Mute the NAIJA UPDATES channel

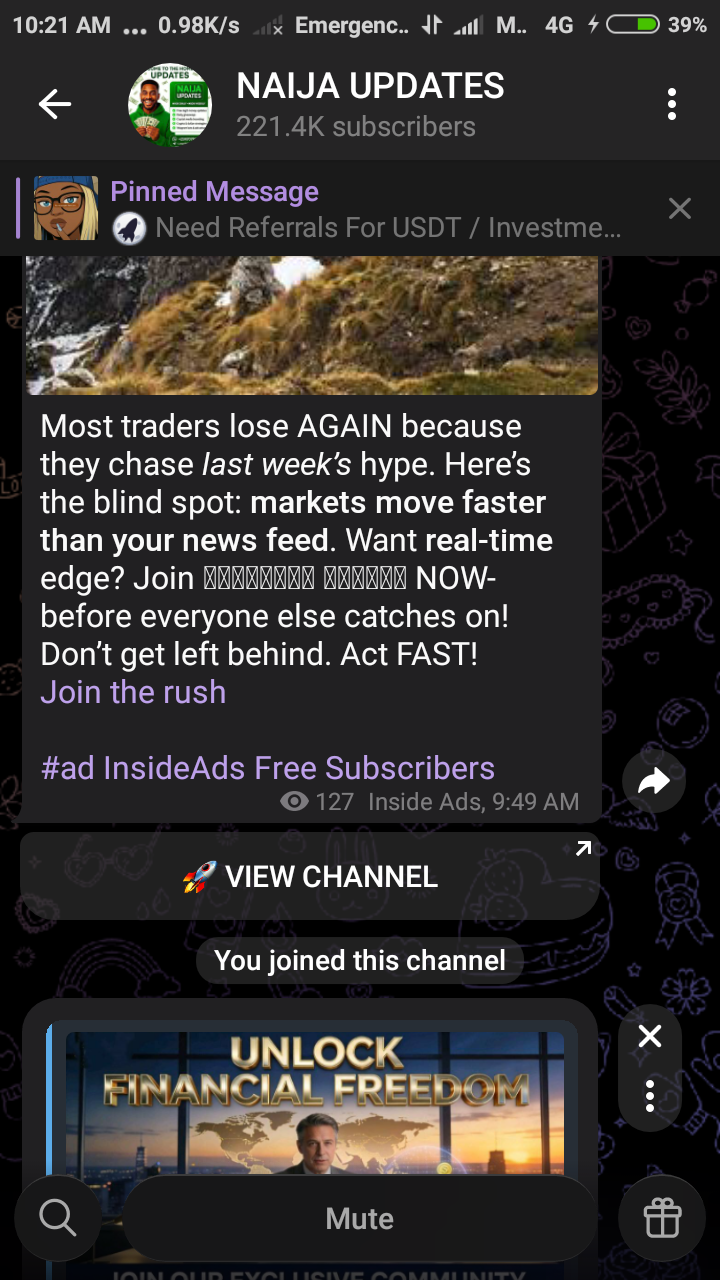pyautogui.click(x=360, y=1218)
